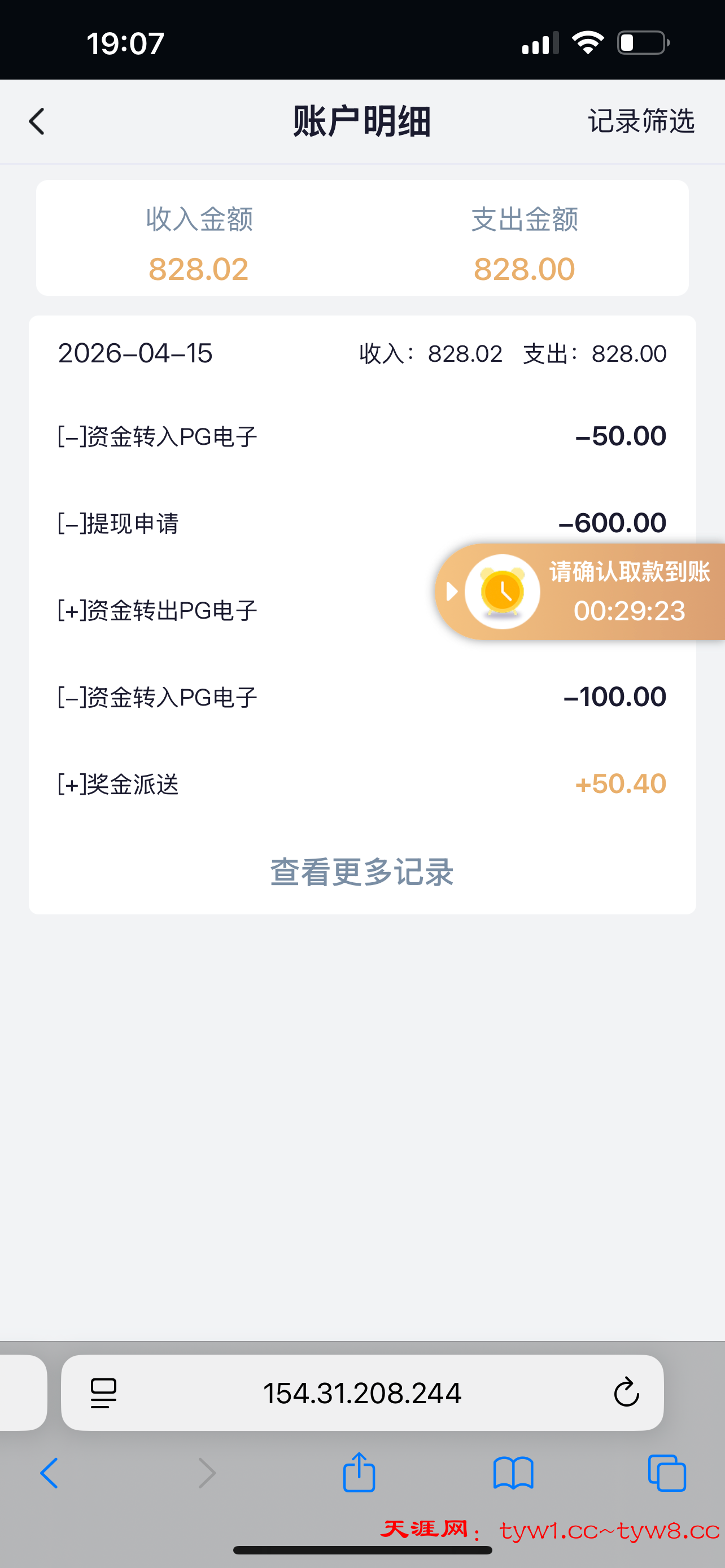
Task: Reload the page in the browser
Action: click(626, 1392)
